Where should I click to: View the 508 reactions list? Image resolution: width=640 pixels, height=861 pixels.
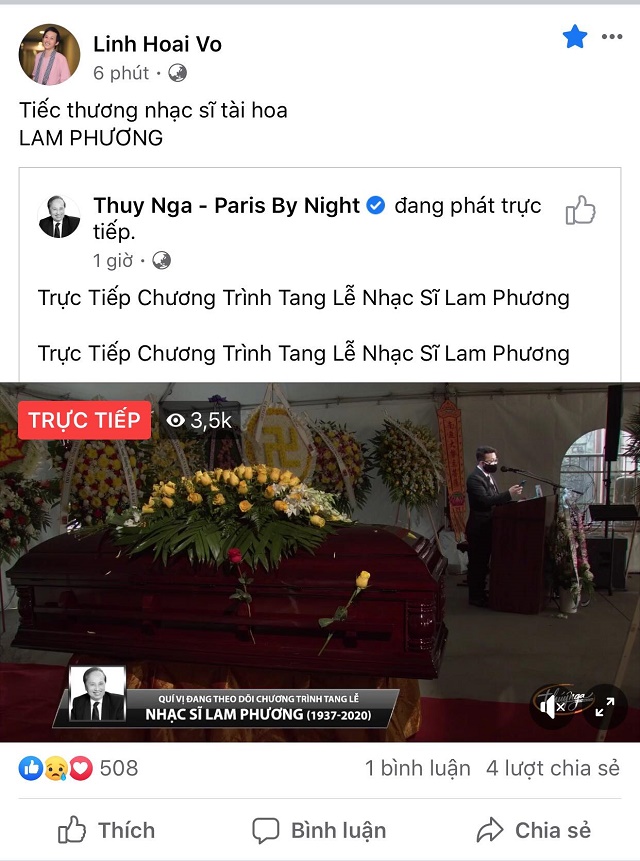78,768
